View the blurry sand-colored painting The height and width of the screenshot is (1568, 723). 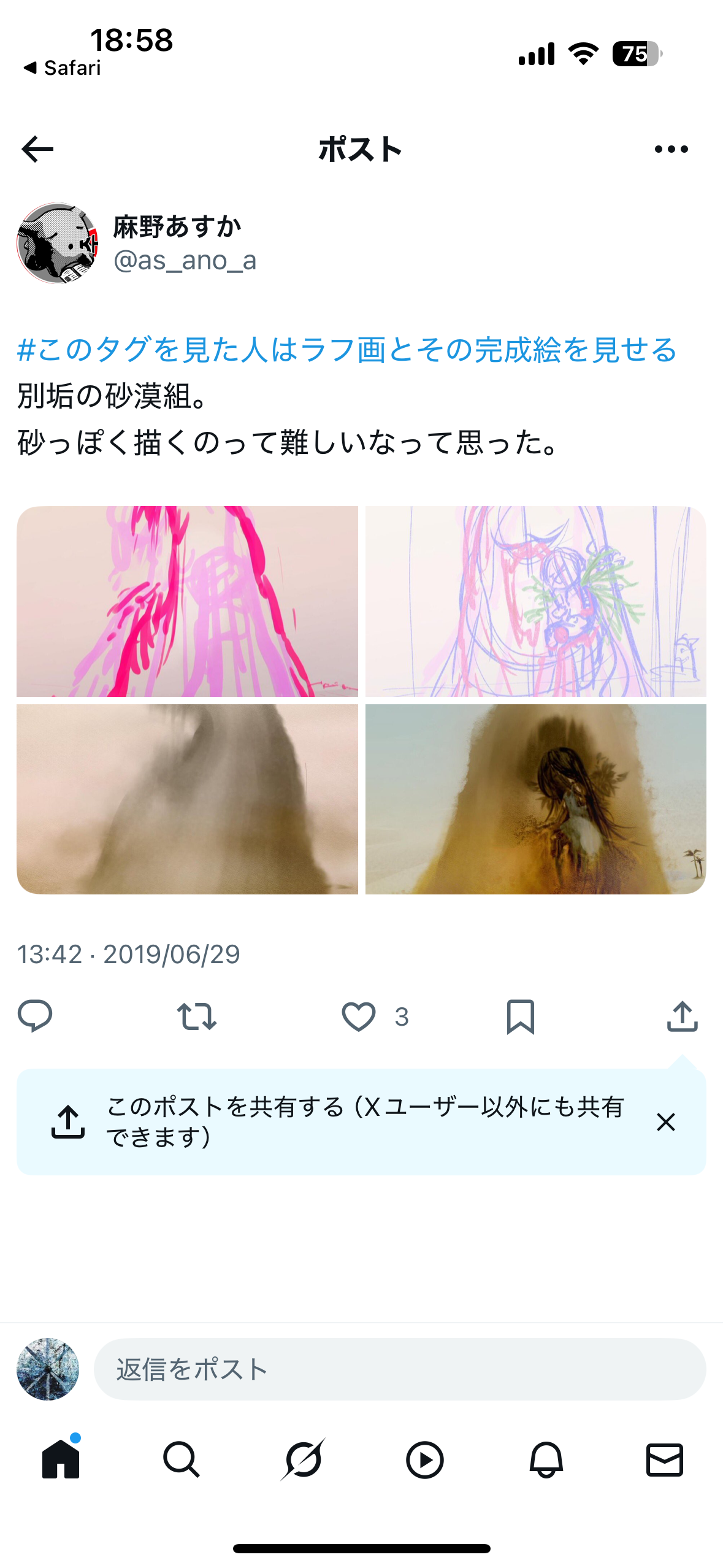pyautogui.click(x=187, y=799)
